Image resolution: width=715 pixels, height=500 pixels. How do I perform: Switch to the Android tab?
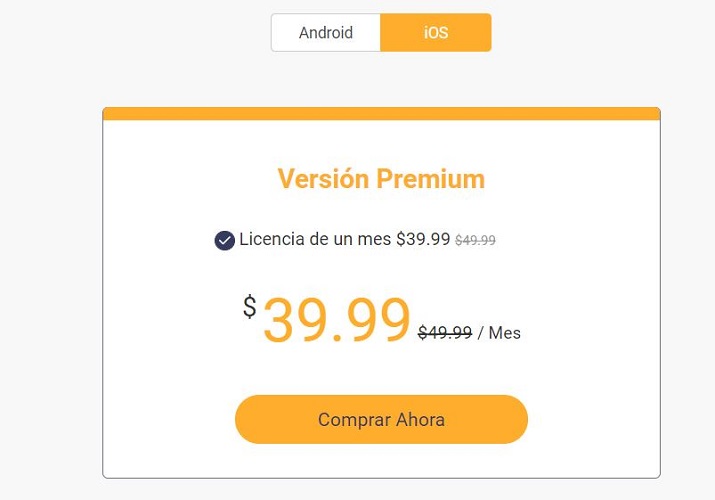click(x=326, y=33)
